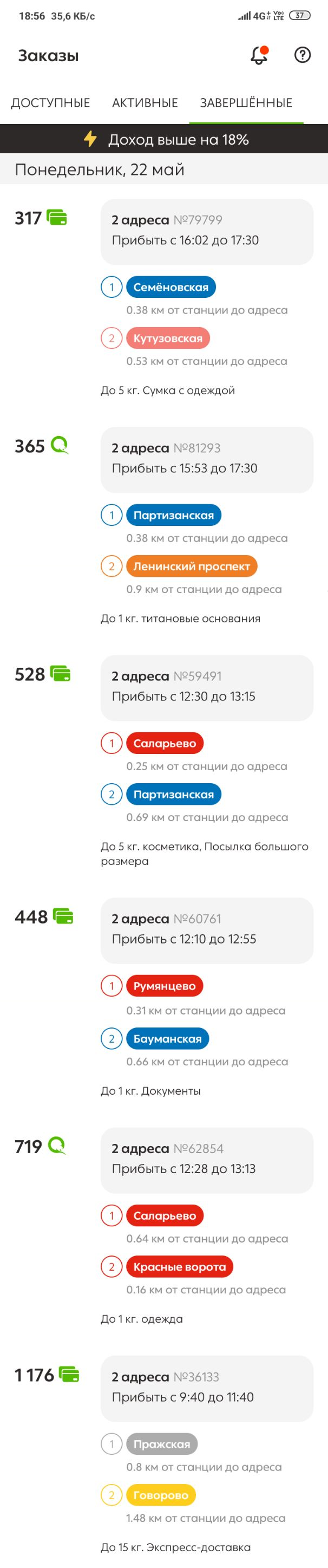Screen dimensions: 328x1568
Task: View order №36133 details
Action: click(x=206, y=1388)
